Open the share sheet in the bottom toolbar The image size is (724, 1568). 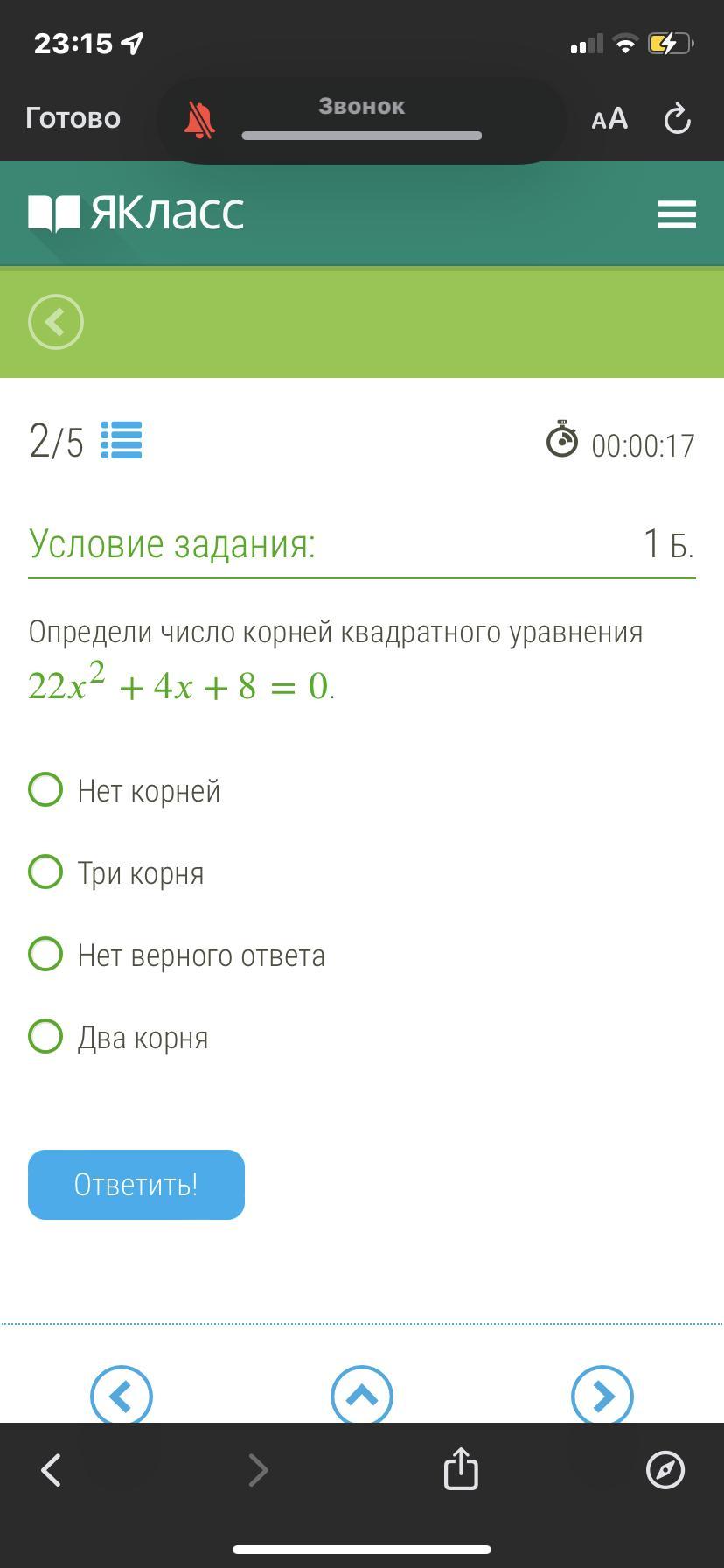coord(461,1468)
